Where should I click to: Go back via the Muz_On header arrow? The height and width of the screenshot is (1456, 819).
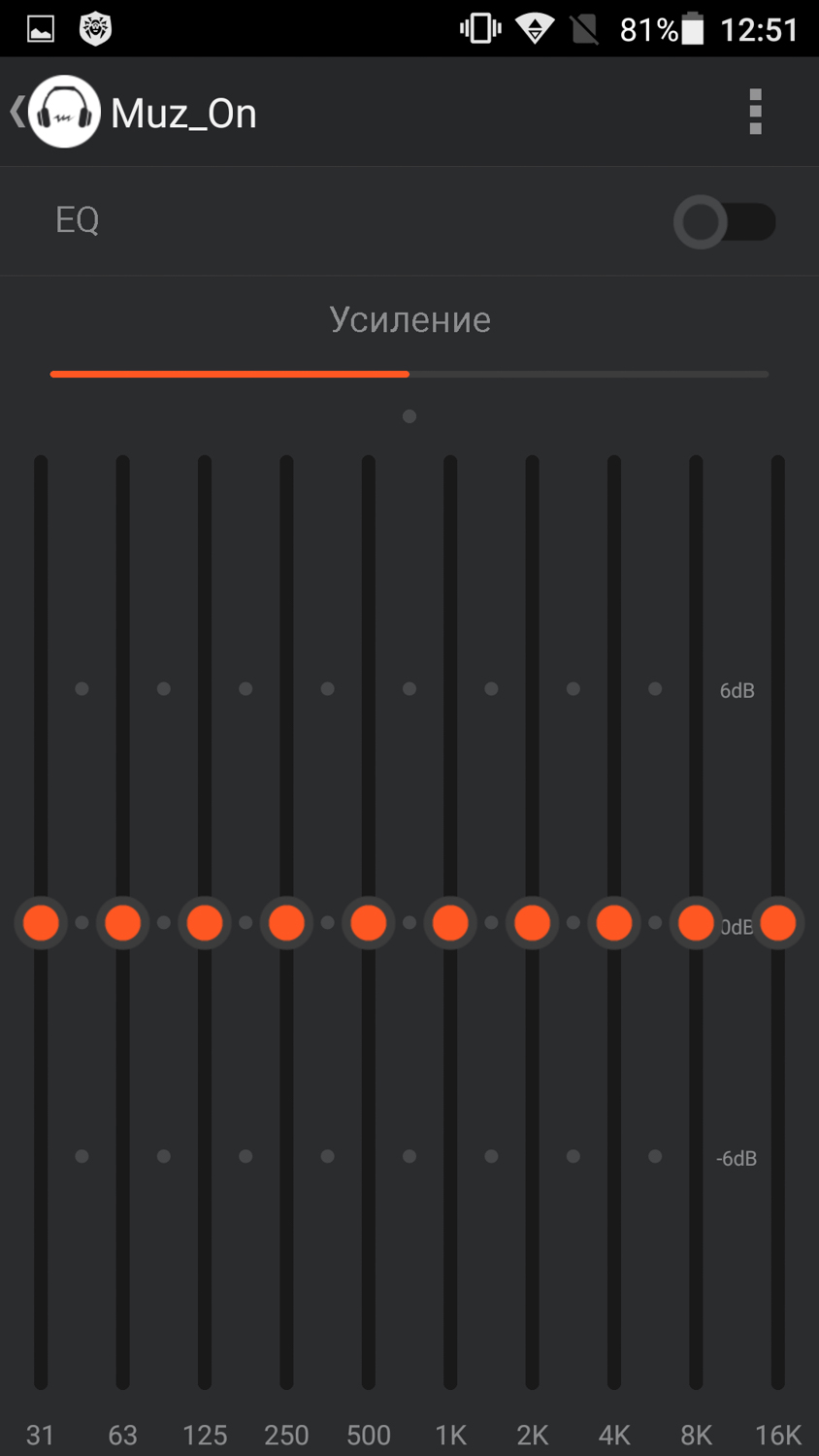[x=17, y=113]
